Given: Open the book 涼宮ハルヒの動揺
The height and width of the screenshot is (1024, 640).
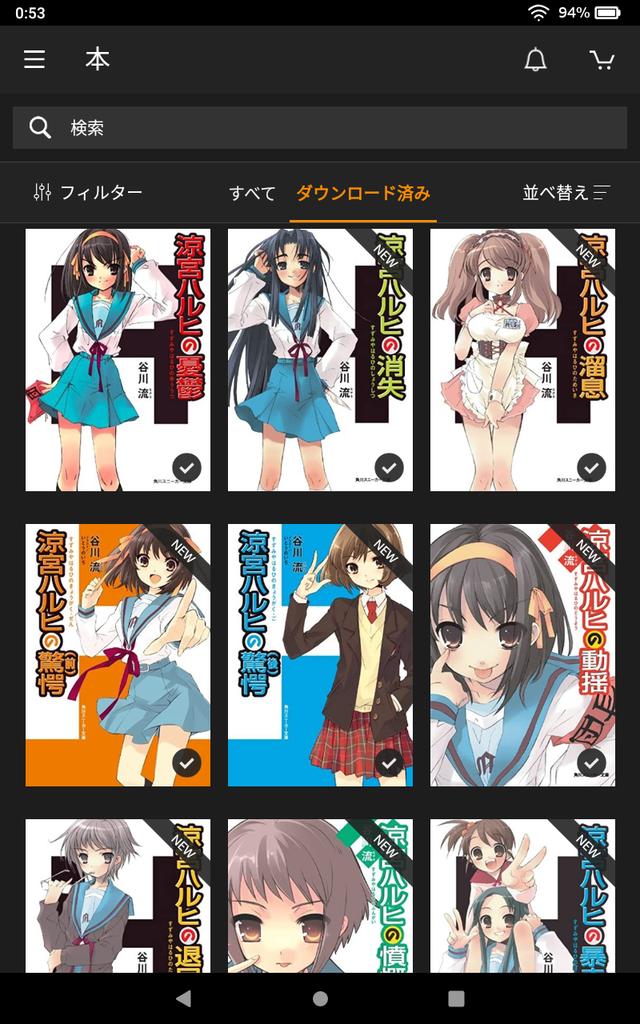Looking at the screenshot, I should tap(522, 655).
